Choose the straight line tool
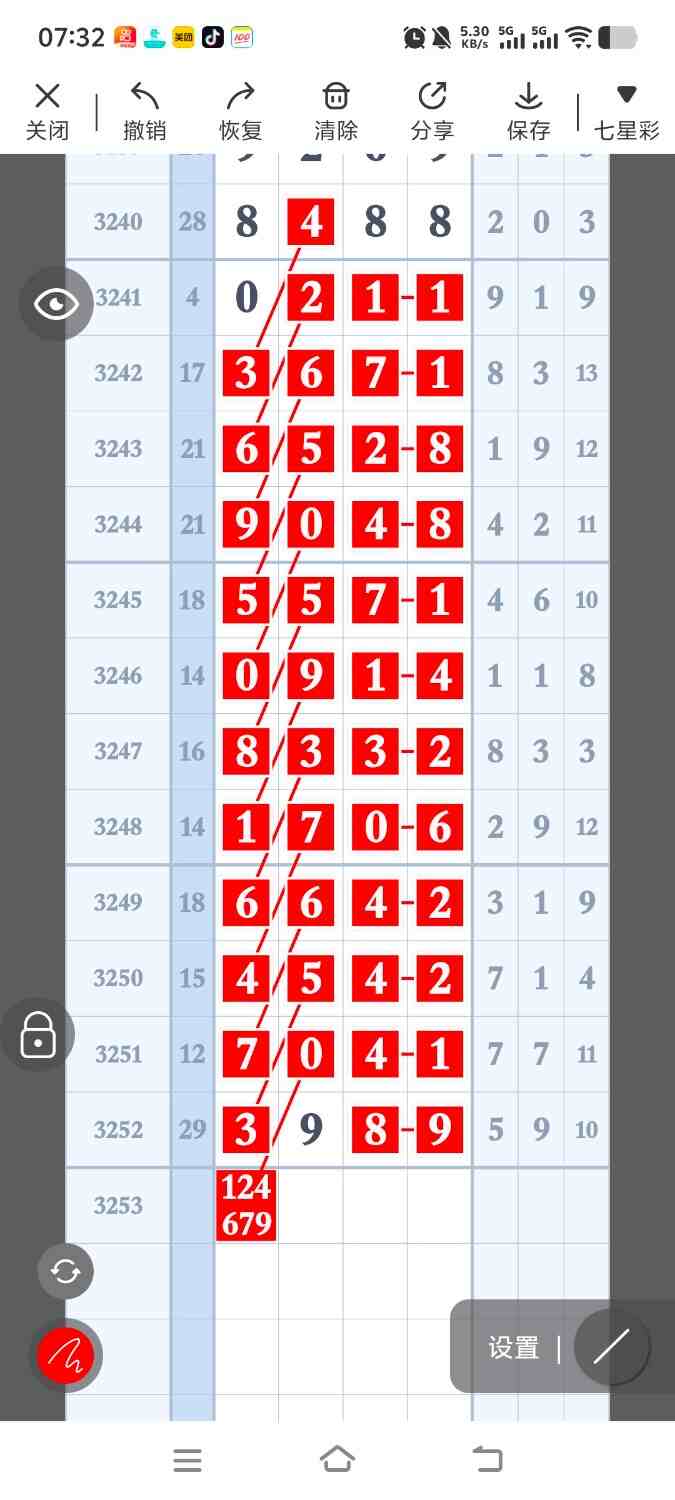Image resolution: width=675 pixels, height=1500 pixels. (x=611, y=1347)
